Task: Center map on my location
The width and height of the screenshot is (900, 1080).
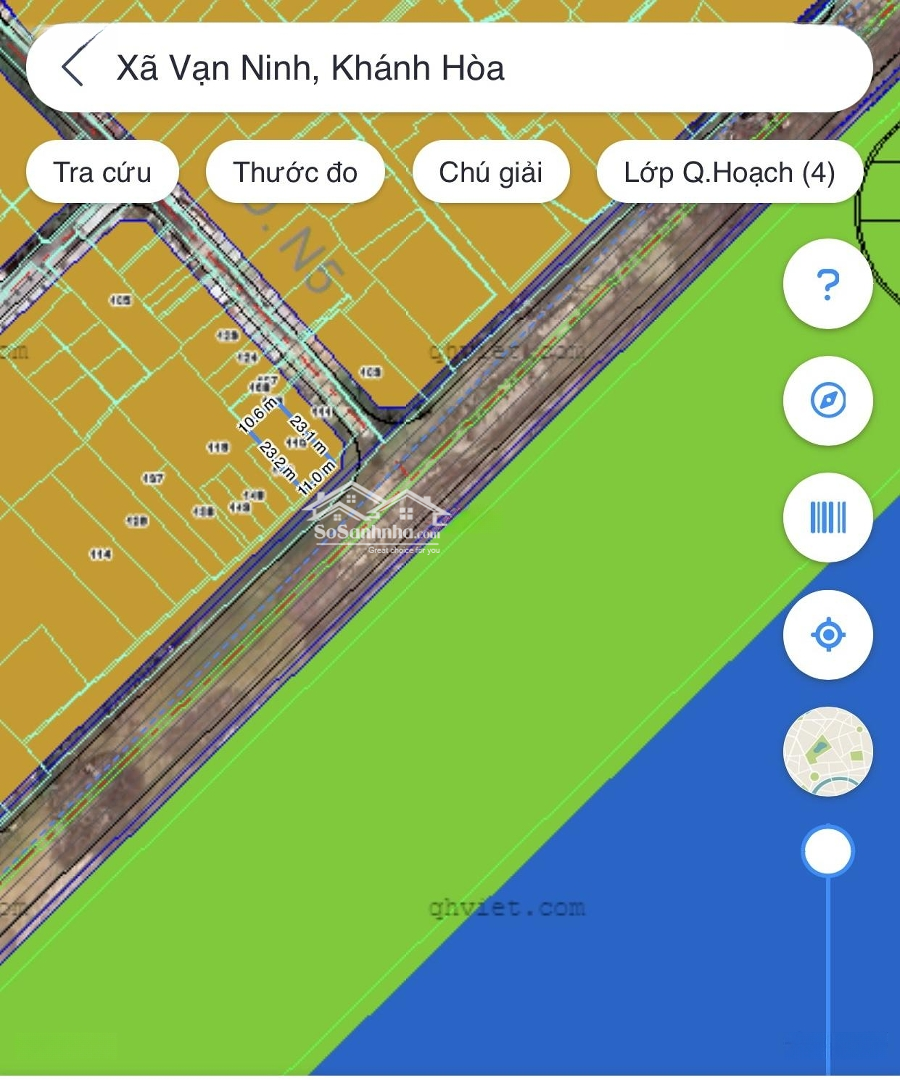Action: [x=827, y=635]
